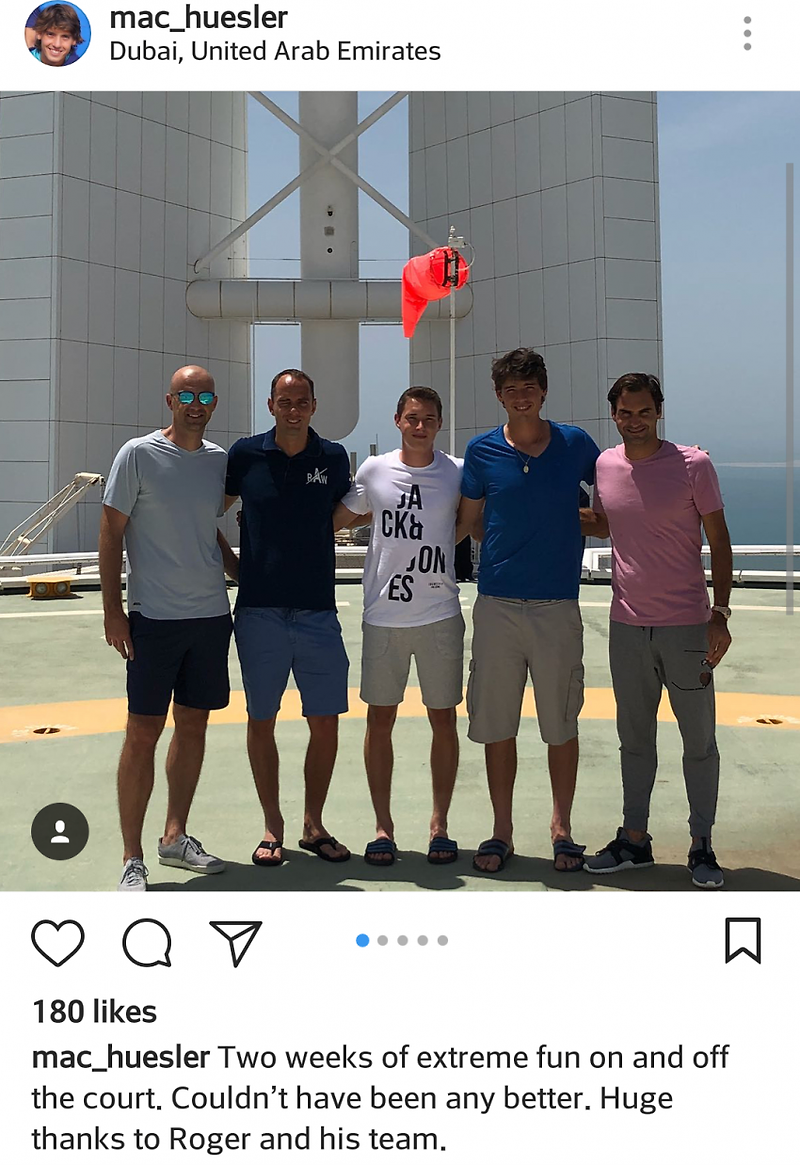Image resolution: width=800 pixels, height=1165 pixels.
Task: View the list of 180 likes
Action: pyautogui.click(x=95, y=1012)
